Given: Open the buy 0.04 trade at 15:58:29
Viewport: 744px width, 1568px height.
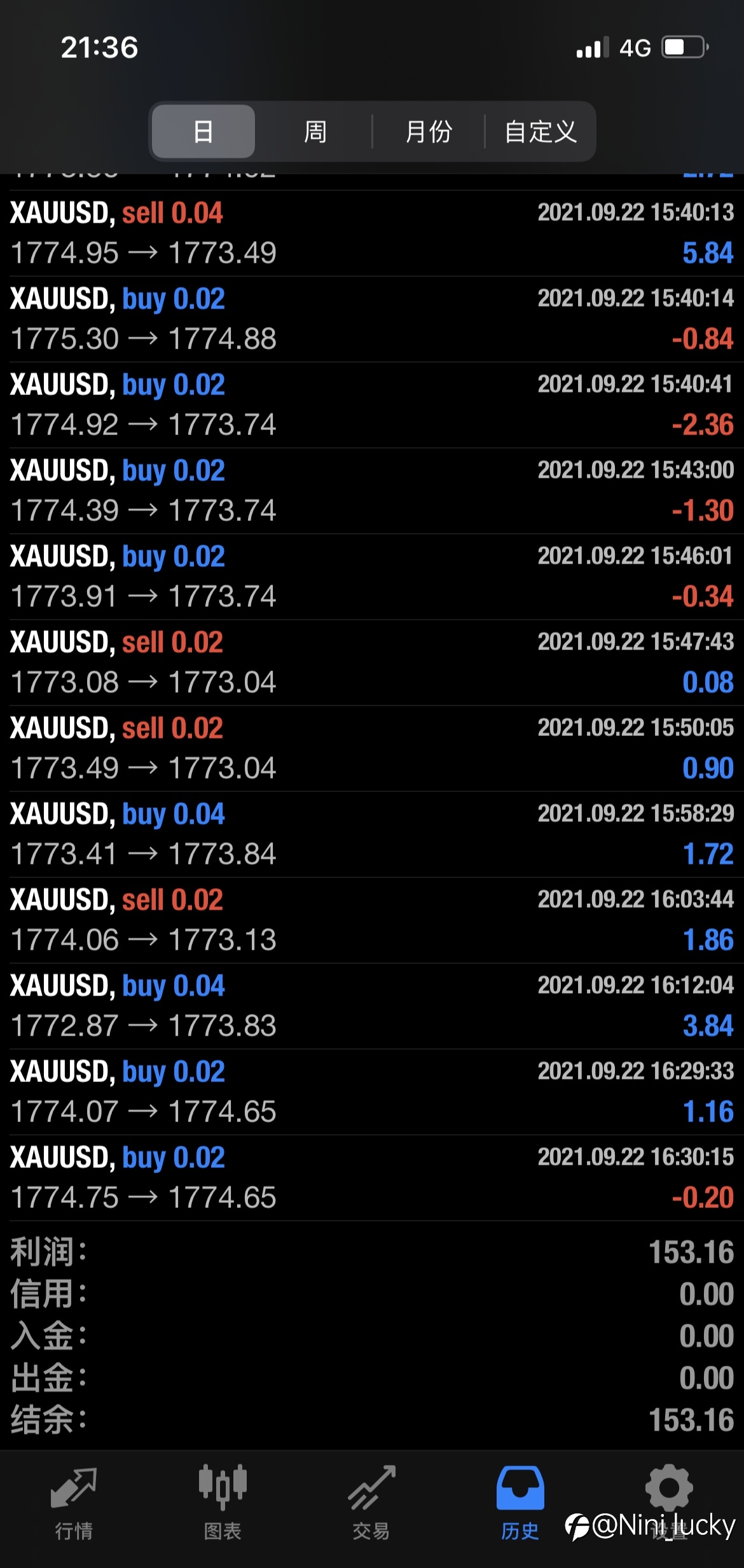Looking at the screenshot, I should (372, 835).
